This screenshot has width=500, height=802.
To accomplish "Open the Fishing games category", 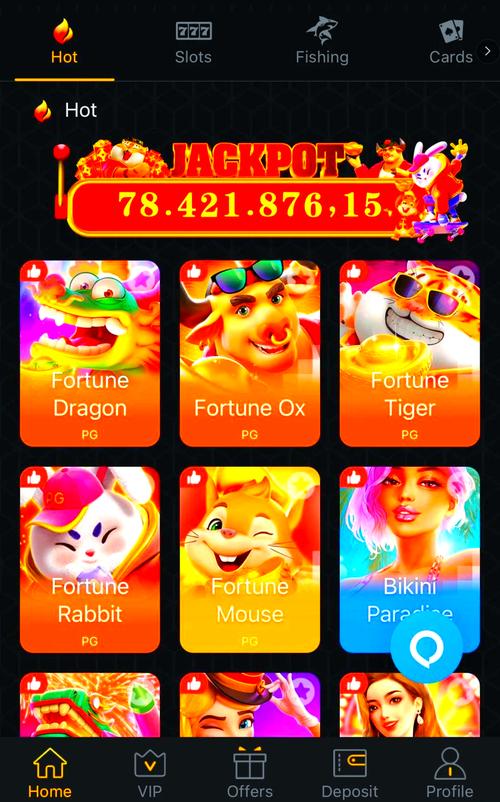I will pyautogui.click(x=322, y=43).
